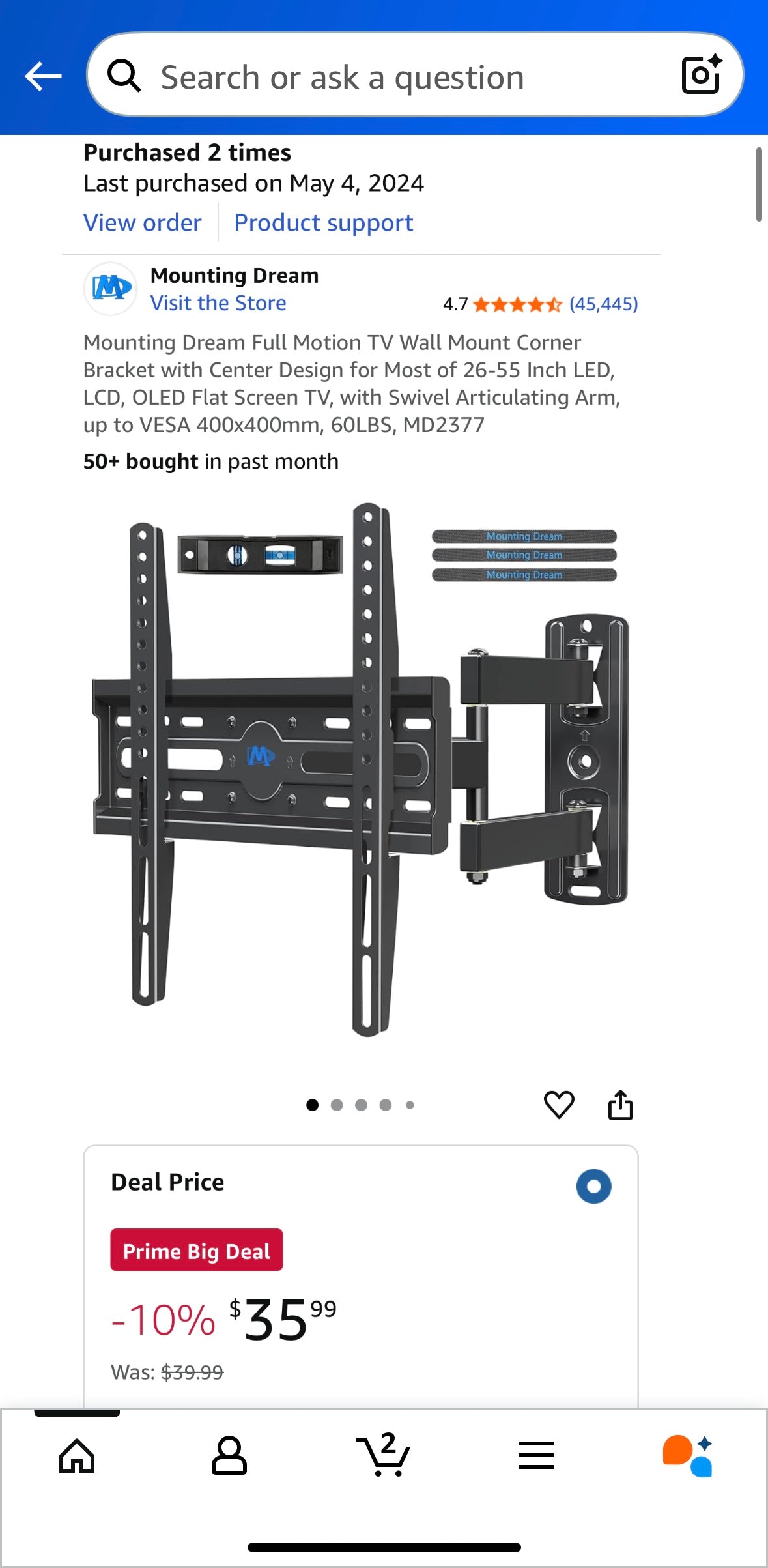Go back to the previous page
The height and width of the screenshot is (1568, 768).
43,76
